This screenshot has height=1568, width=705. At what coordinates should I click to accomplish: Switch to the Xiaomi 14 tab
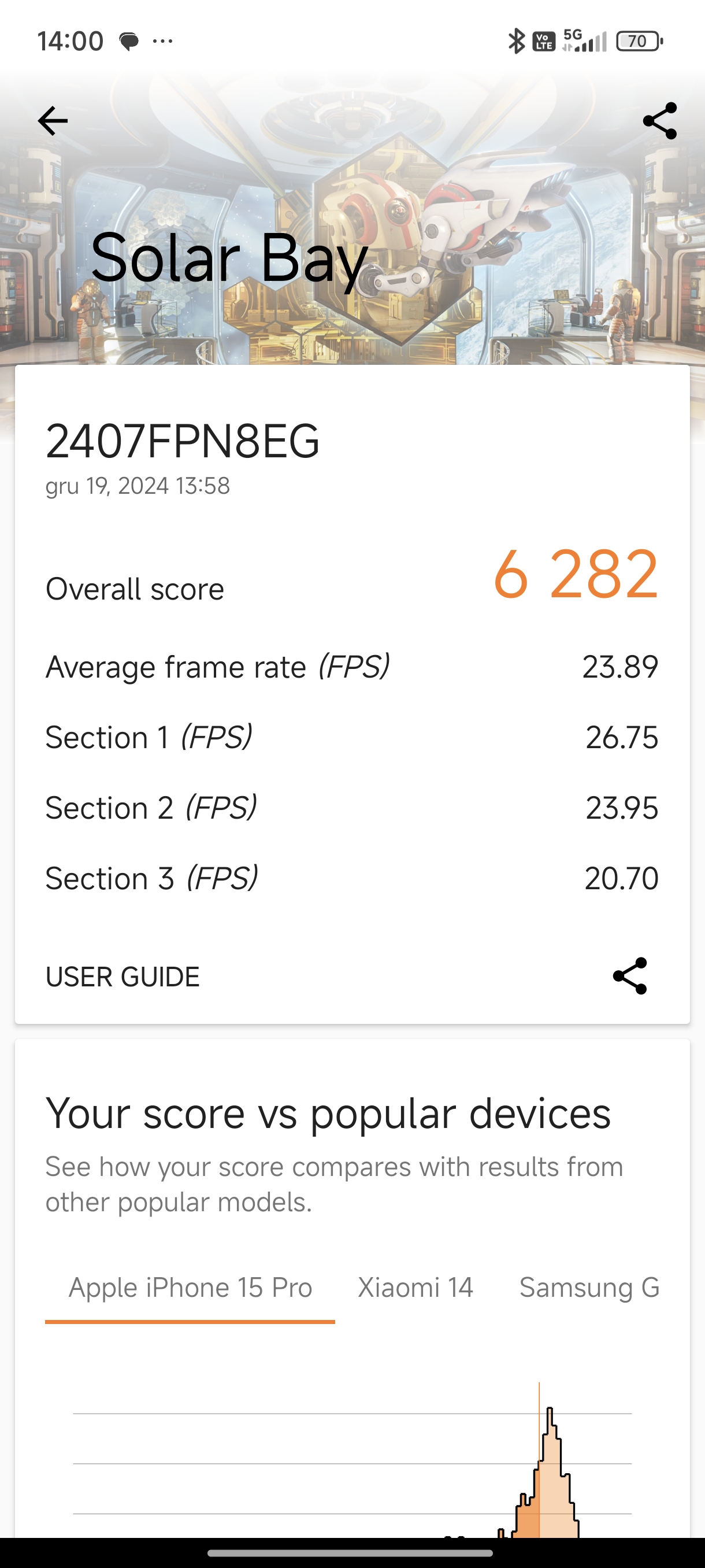click(415, 1288)
